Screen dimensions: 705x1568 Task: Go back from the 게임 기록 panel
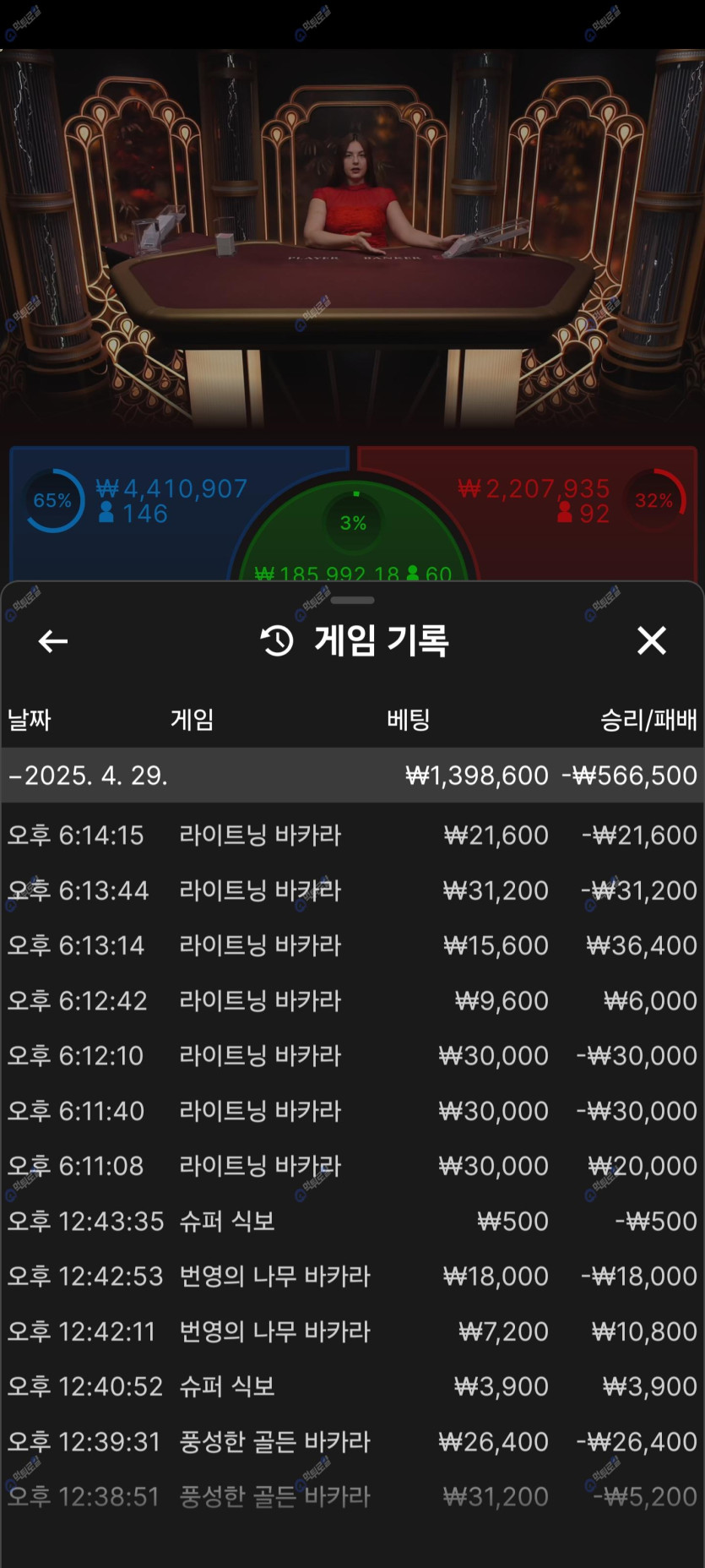[x=53, y=641]
